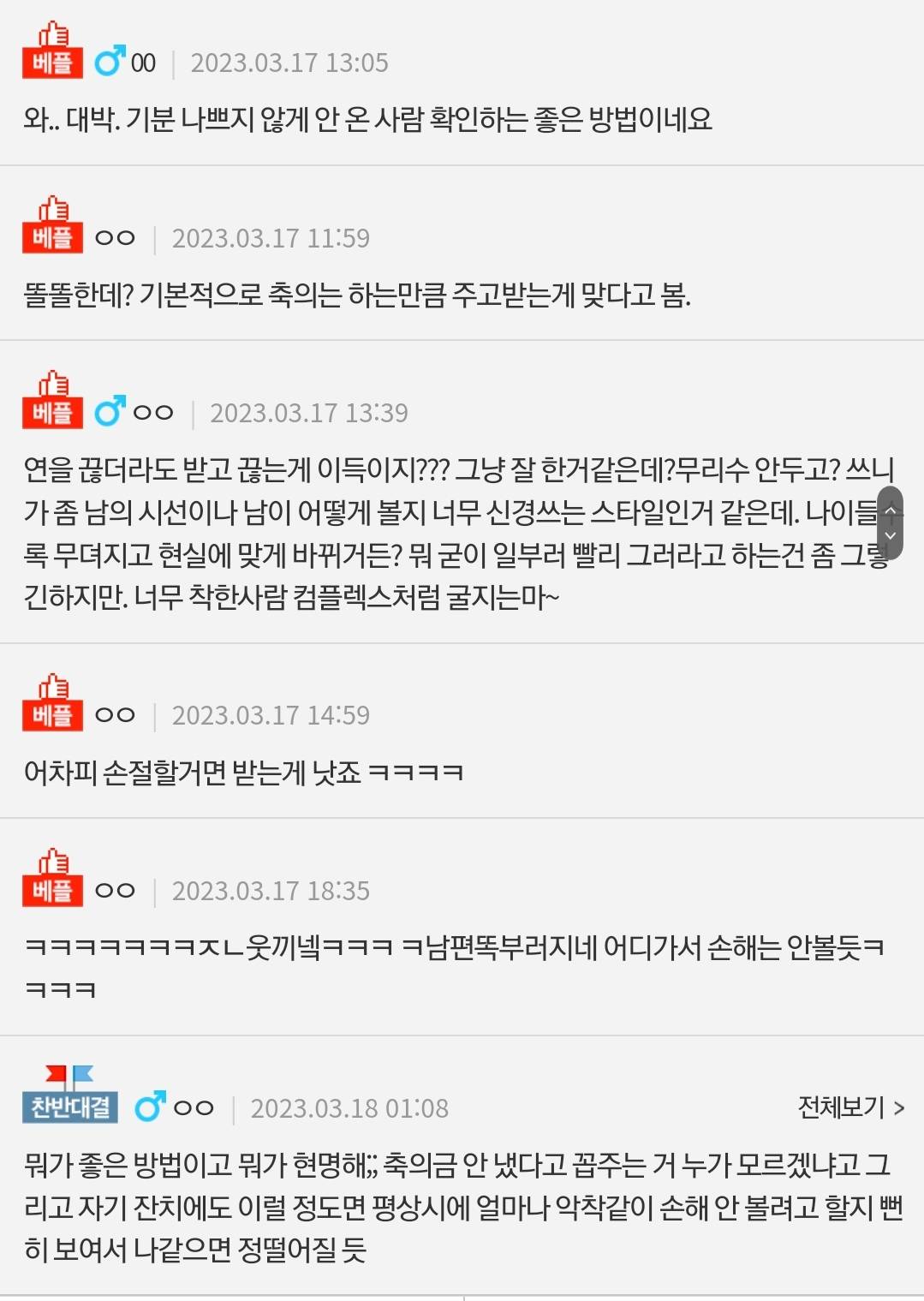Open 전체보기 for the 찬반대결 comment
The height and width of the screenshot is (1301, 924).
pyautogui.click(x=849, y=1107)
